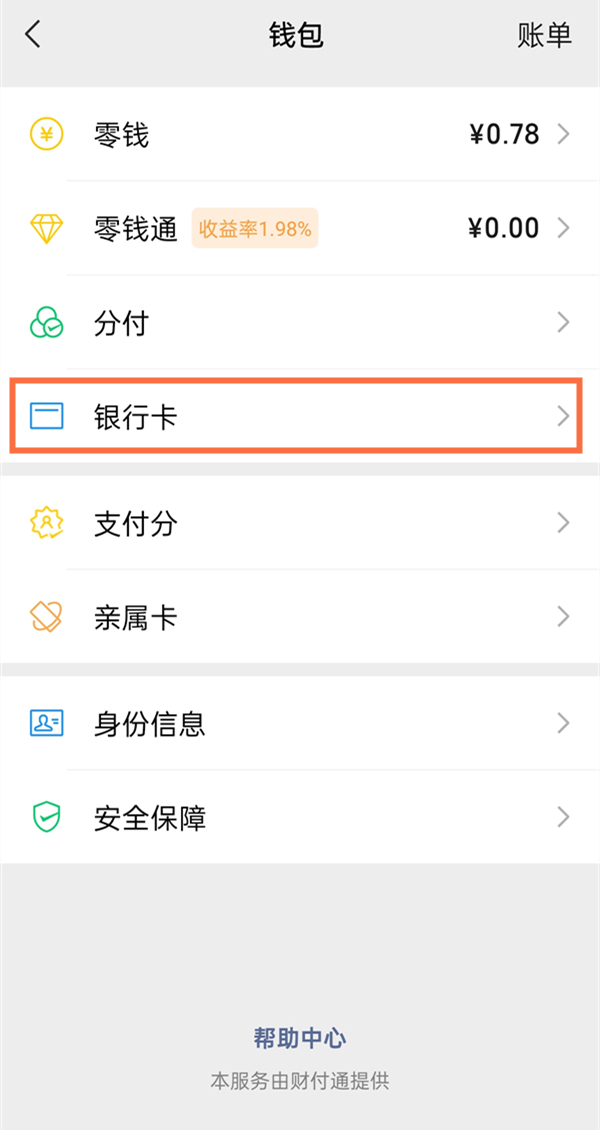Open the 亲属卡 row

[x=300, y=617]
